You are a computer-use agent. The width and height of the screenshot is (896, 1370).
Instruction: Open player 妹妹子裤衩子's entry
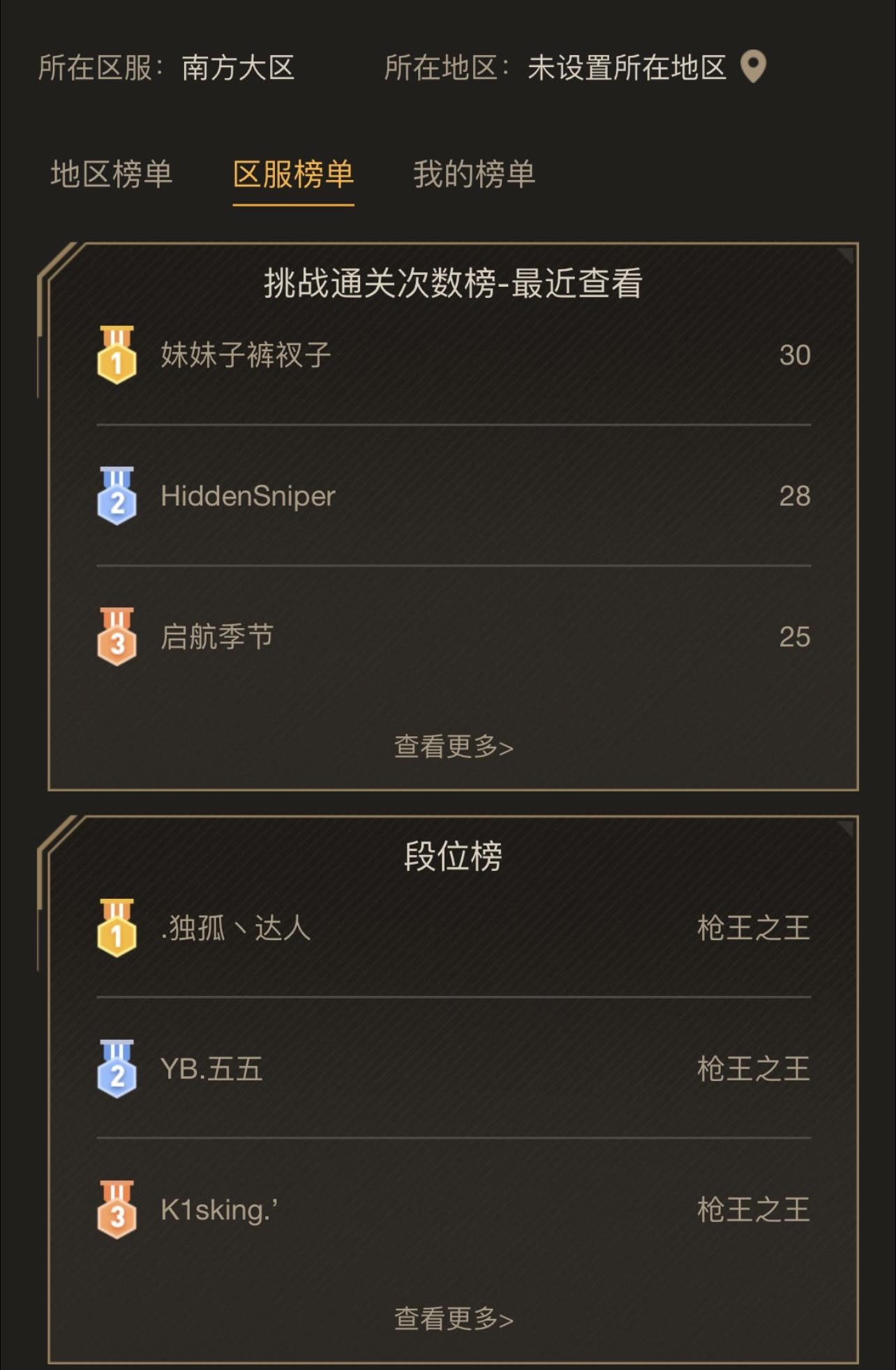click(246, 355)
